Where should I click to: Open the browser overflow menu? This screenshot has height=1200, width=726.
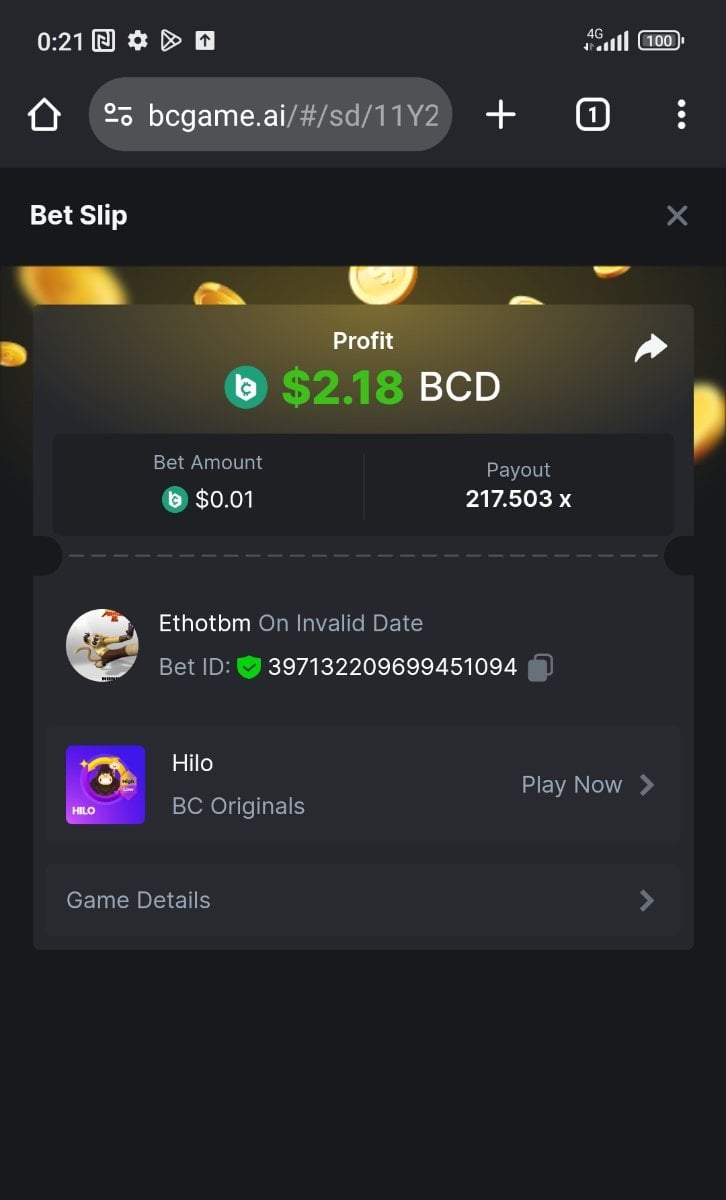[x=681, y=115]
